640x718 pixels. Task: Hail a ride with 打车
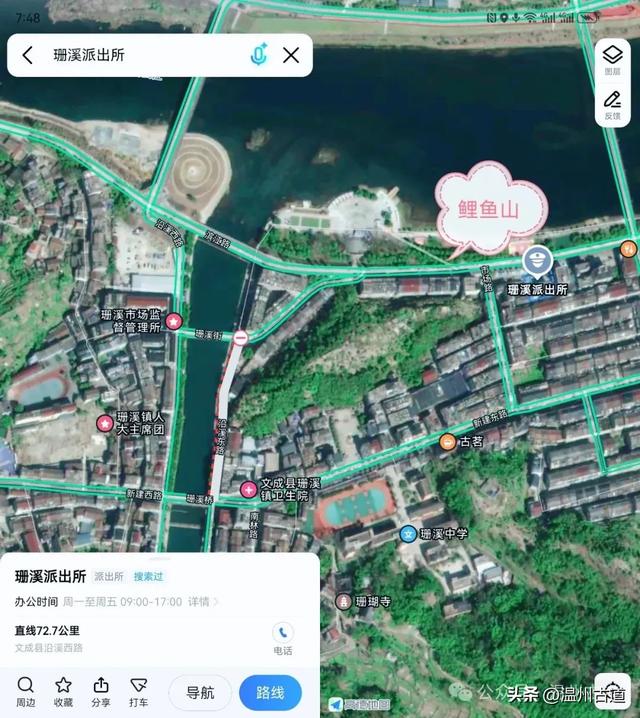tap(139, 691)
